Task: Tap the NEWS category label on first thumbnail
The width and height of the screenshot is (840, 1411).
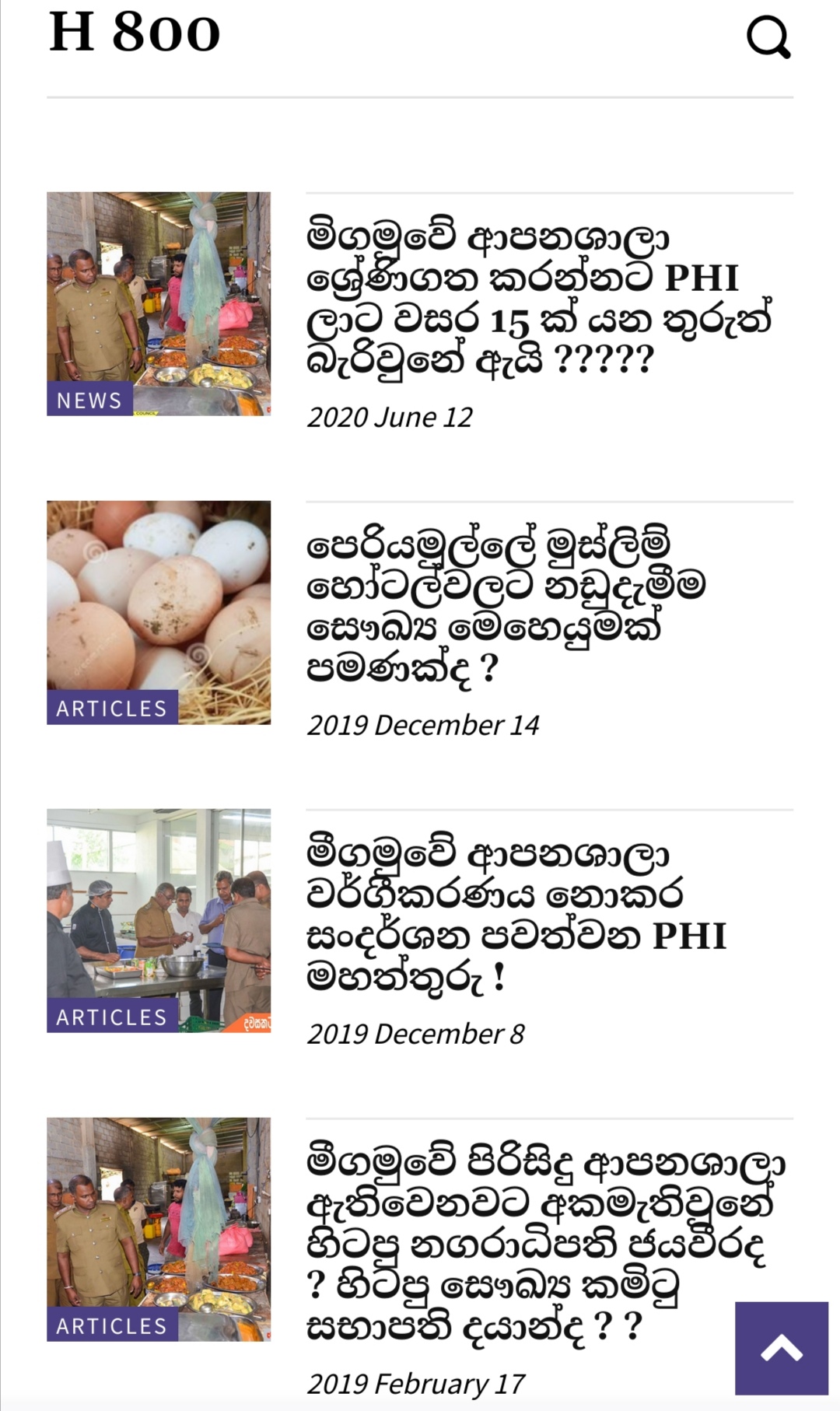Action: [x=89, y=399]
